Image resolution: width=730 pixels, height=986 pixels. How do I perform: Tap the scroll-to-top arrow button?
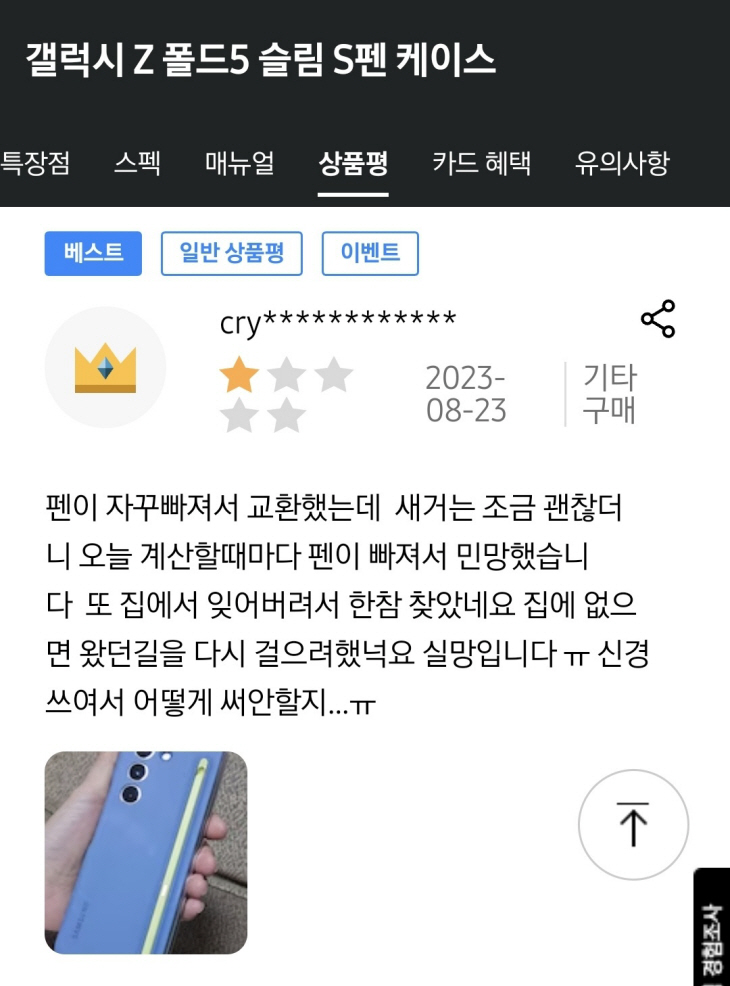coord(633,825)
